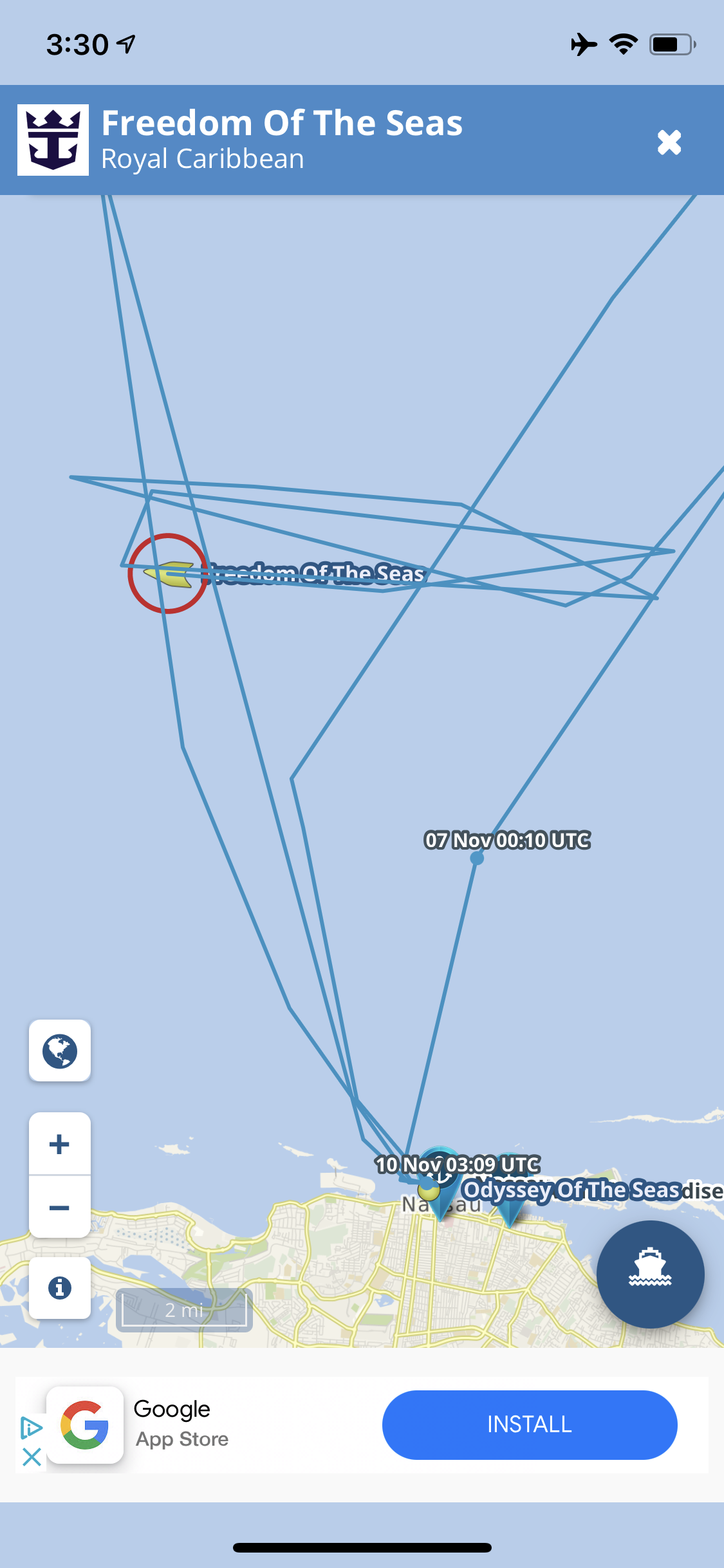Tap the round ship floating button
Viewport: 724px width, 1568px height.
point(650,1274)
